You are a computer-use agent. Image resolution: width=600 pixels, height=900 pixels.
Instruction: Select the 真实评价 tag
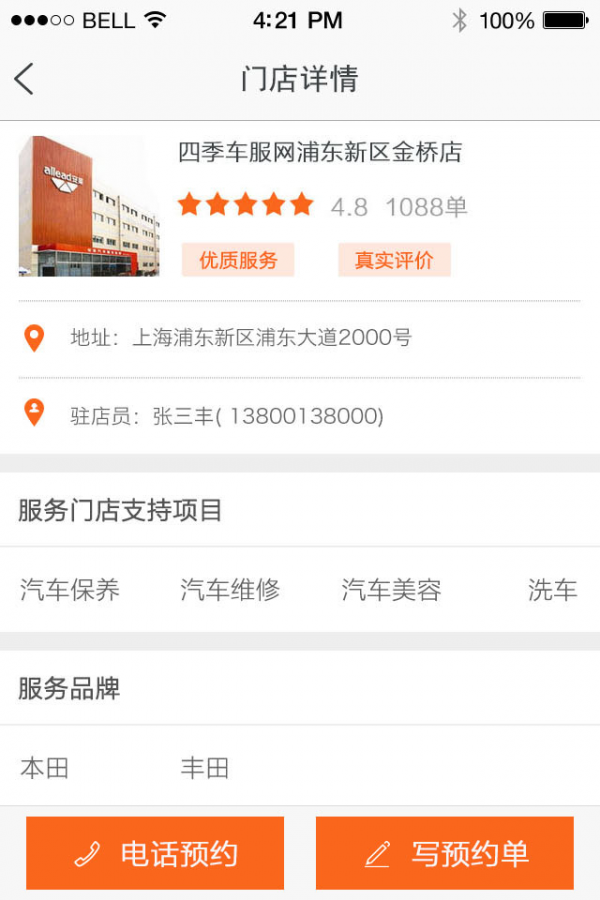pos(394,260)
